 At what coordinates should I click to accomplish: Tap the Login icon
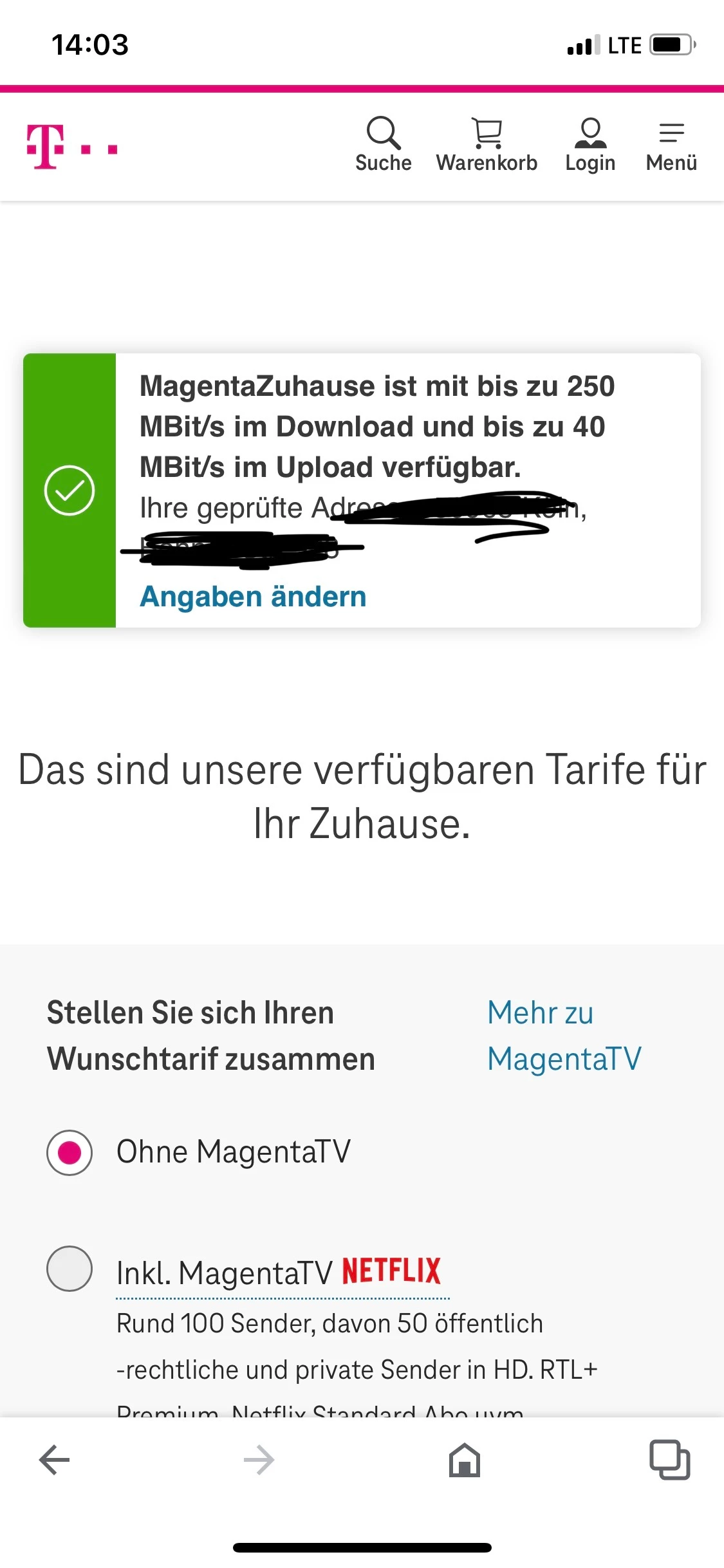tap(590, 144)
